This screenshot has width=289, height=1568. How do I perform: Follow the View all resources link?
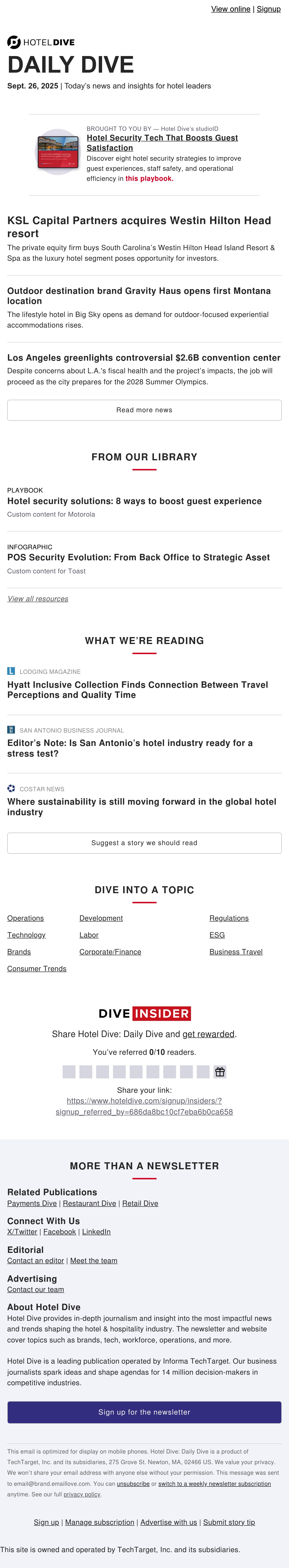pos(38,599)
